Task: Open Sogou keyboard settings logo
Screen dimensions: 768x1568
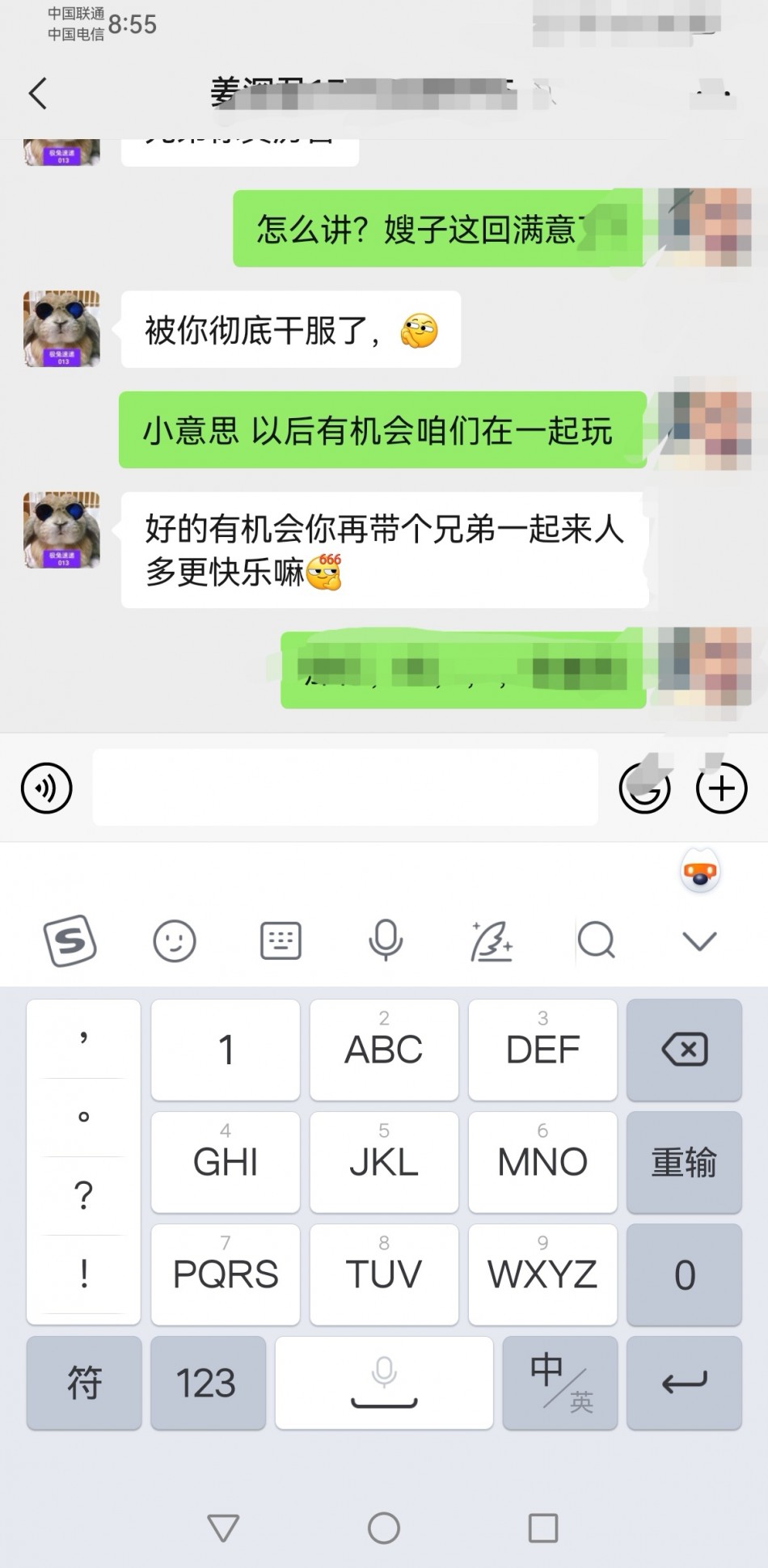Action: pos(70,940)
